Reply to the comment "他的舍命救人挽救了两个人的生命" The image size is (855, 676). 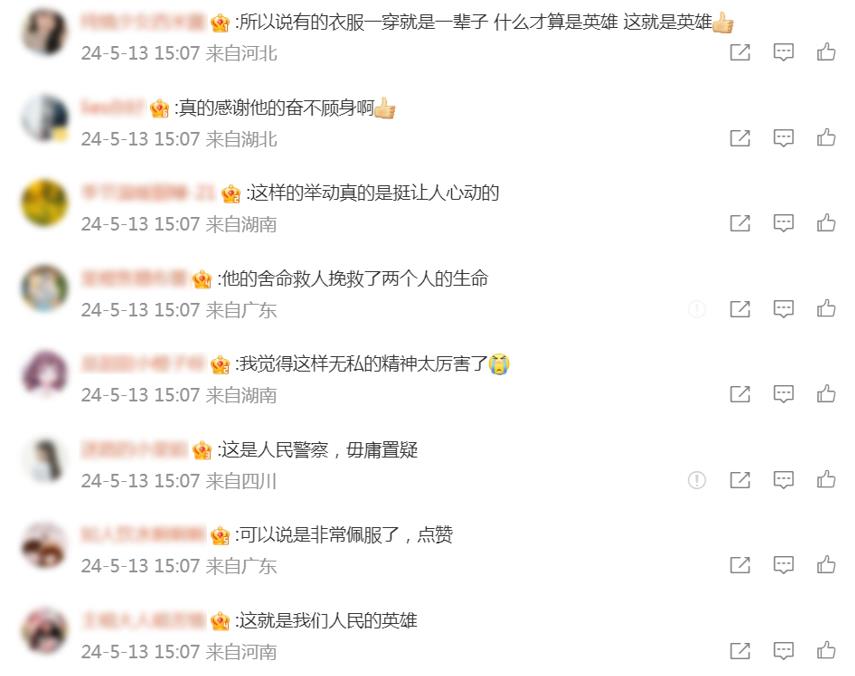tap(784, 310)
